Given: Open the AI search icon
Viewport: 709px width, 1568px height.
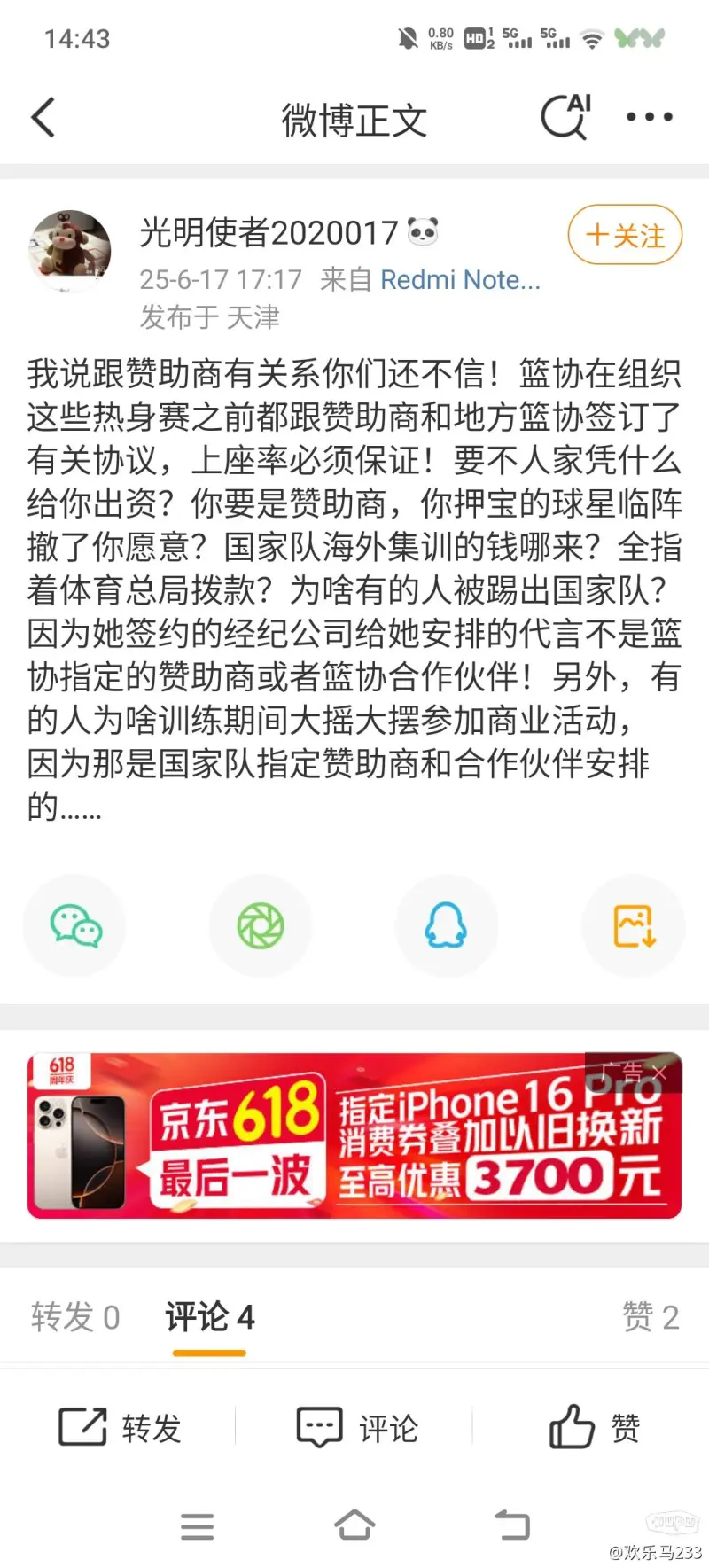Looking at the screenshot, I should coord(565,117).
